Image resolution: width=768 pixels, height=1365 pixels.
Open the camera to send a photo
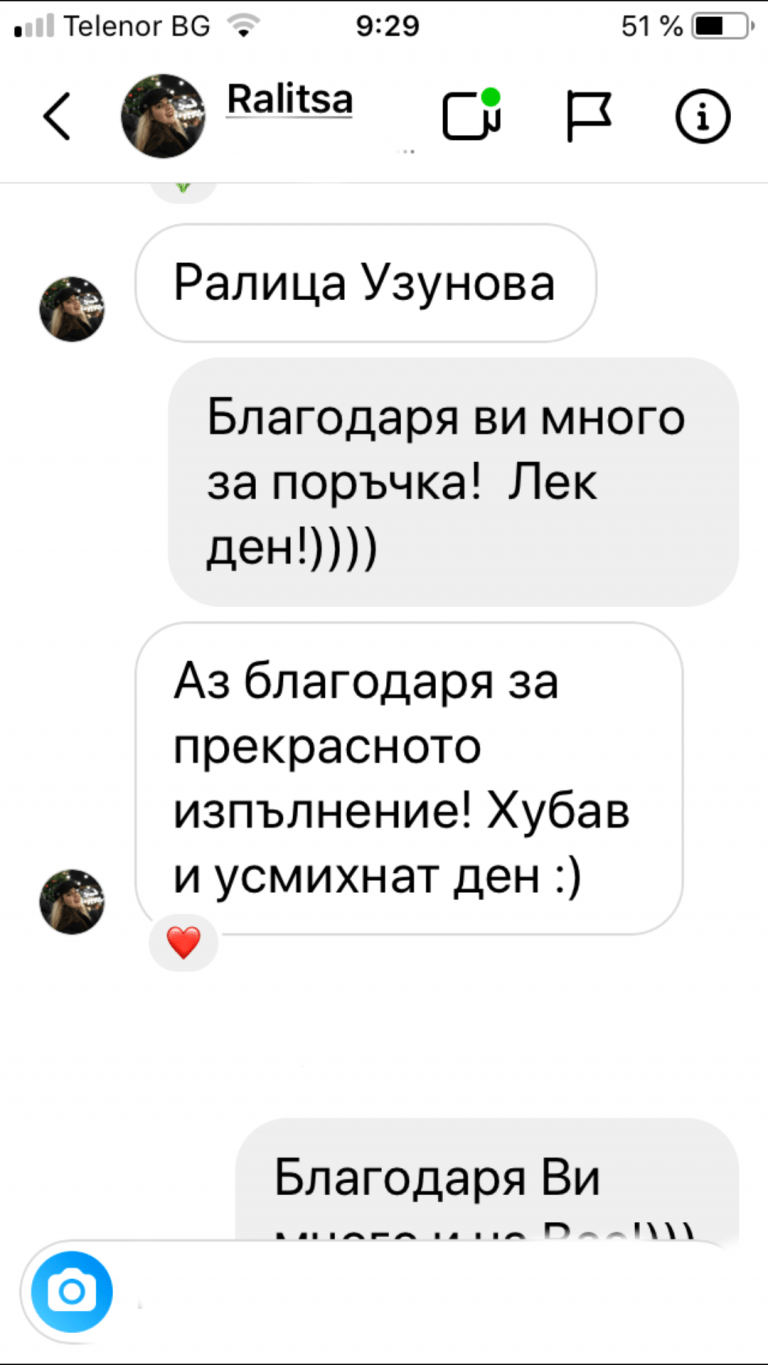click(x=72, y=1292)
